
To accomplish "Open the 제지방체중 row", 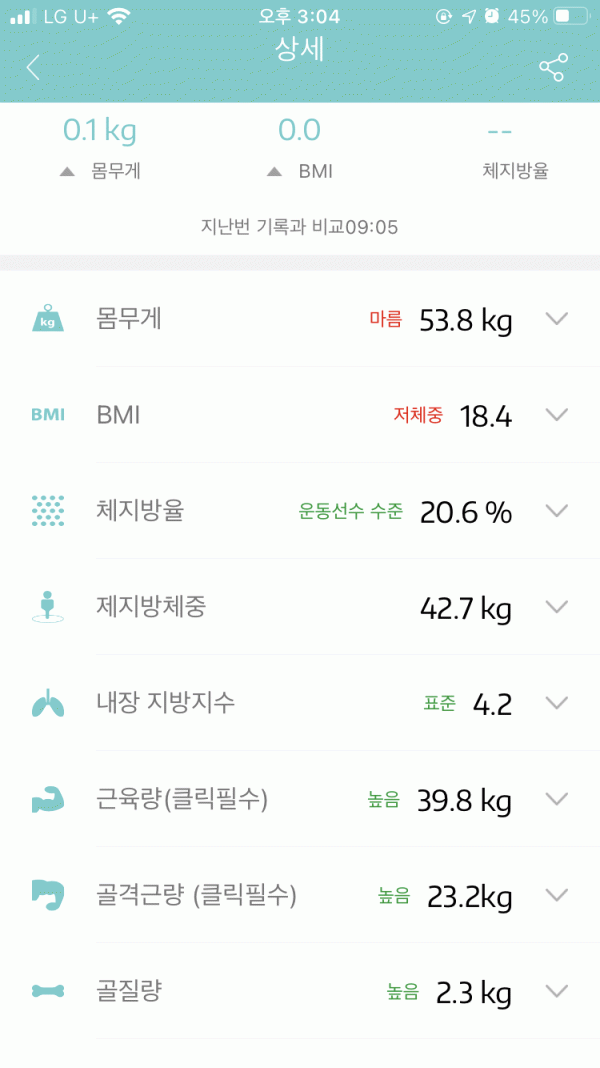I will tap(556, 607).
